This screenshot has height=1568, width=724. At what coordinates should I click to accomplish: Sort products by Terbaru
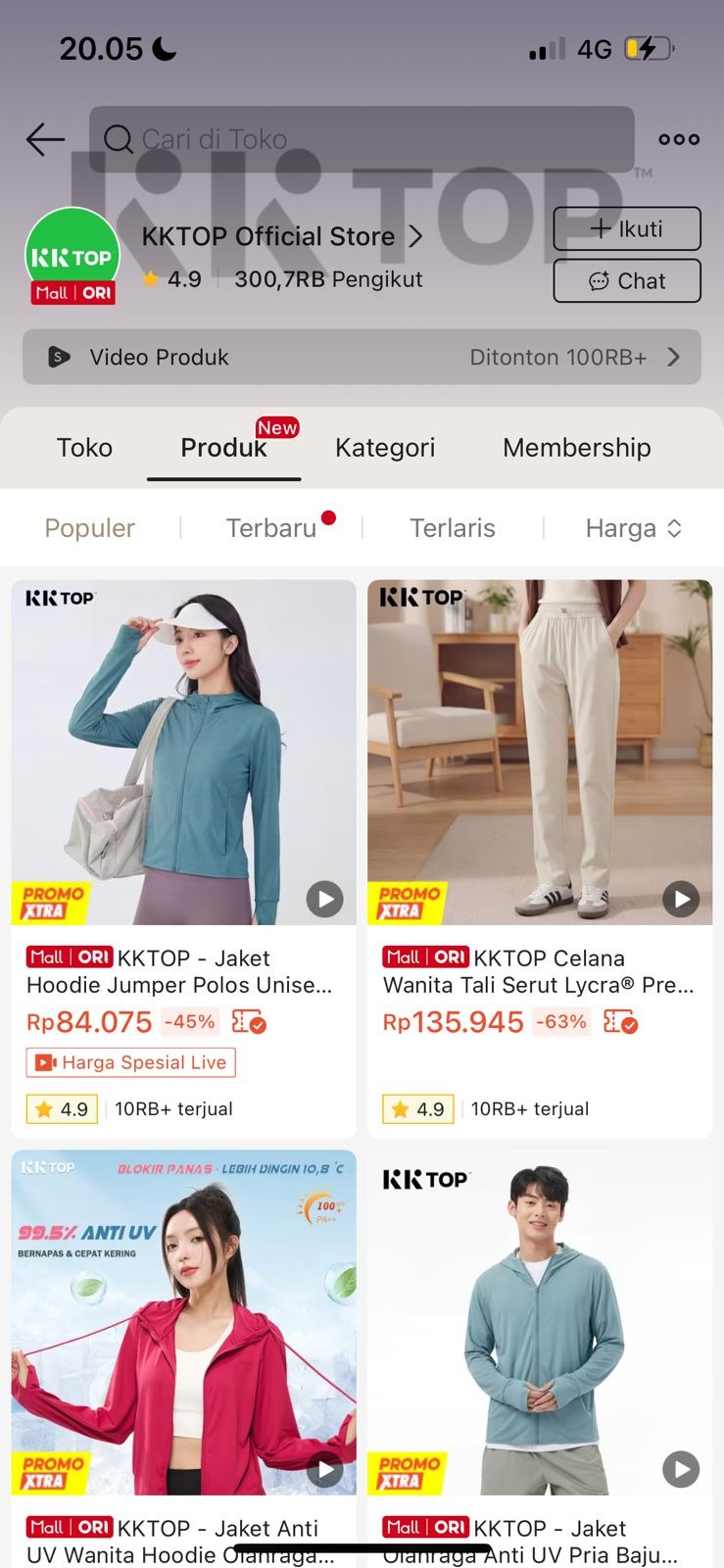pyautogui.click(x=271, y=528)
